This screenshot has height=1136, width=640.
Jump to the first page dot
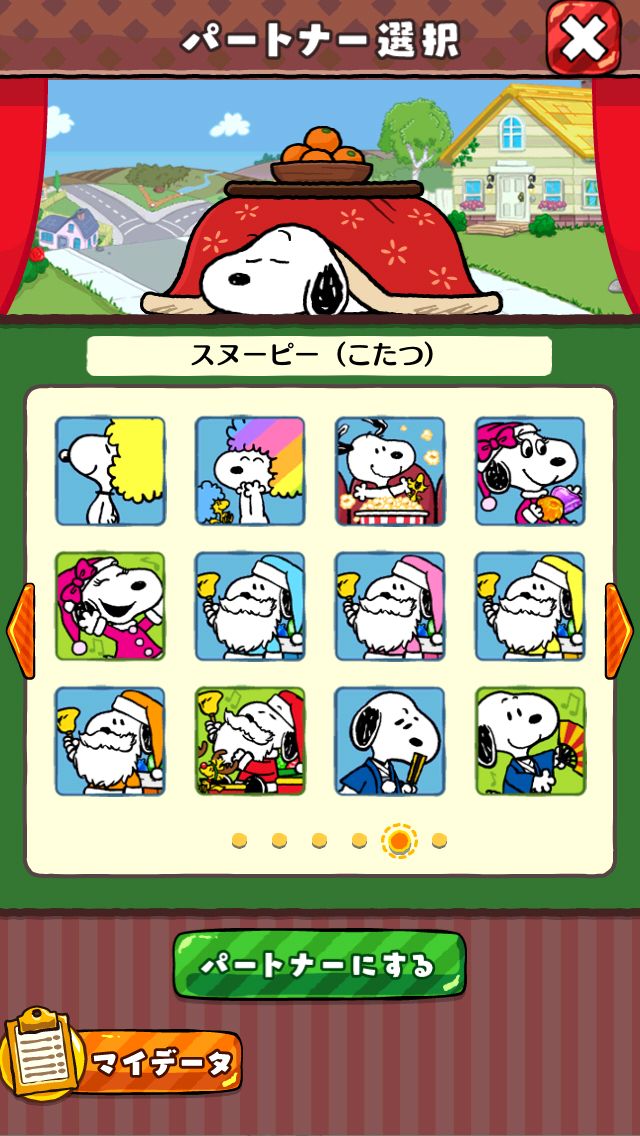(239, 840)
